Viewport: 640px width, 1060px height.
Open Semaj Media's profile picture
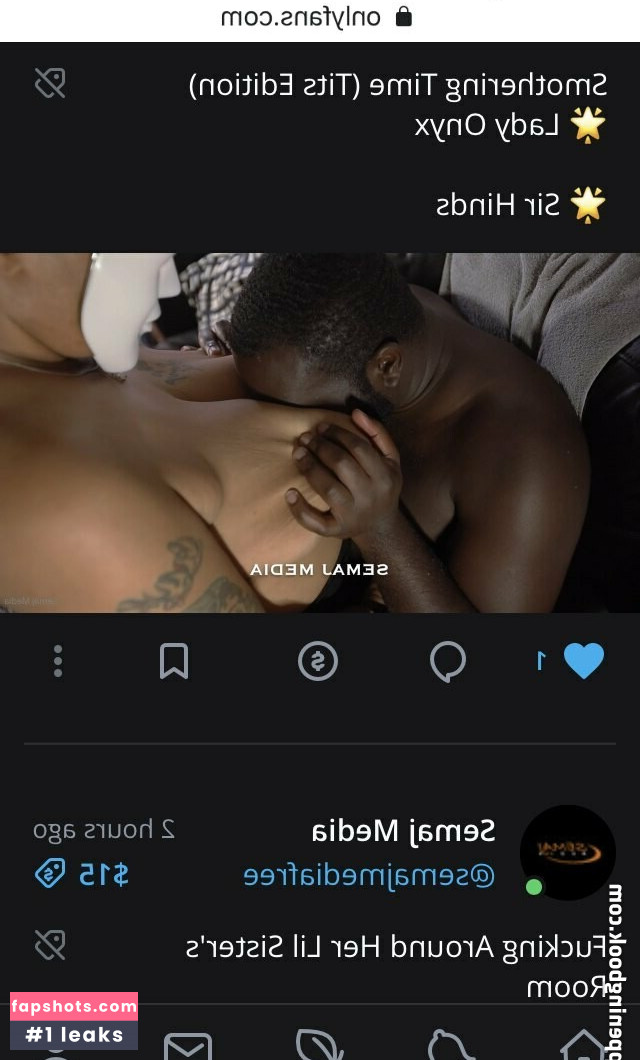point(567,852)
